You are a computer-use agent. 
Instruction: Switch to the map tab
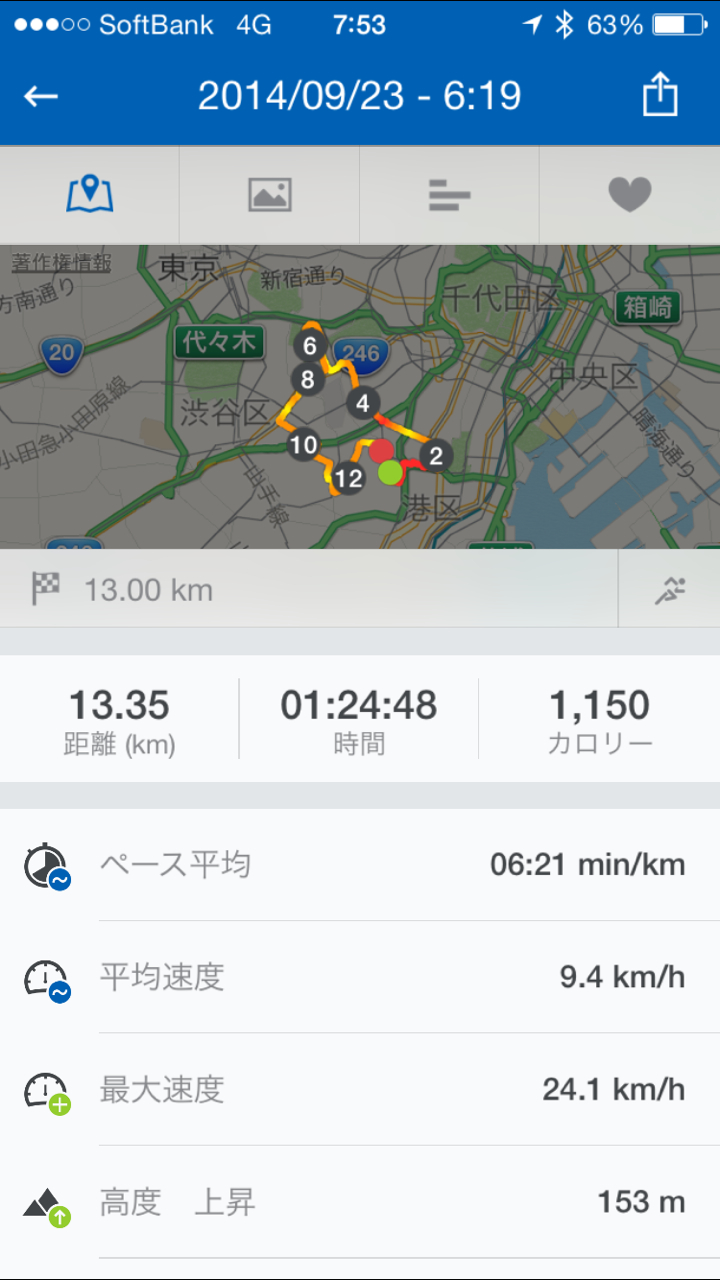90,194
